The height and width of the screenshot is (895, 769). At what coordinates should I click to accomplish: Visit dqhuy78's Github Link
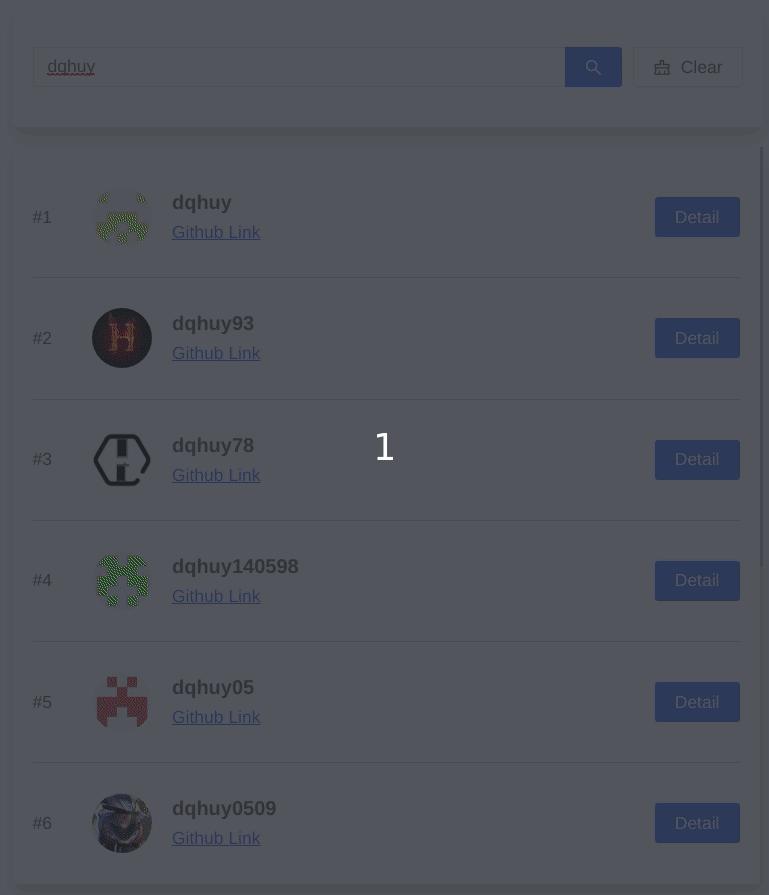216,475
